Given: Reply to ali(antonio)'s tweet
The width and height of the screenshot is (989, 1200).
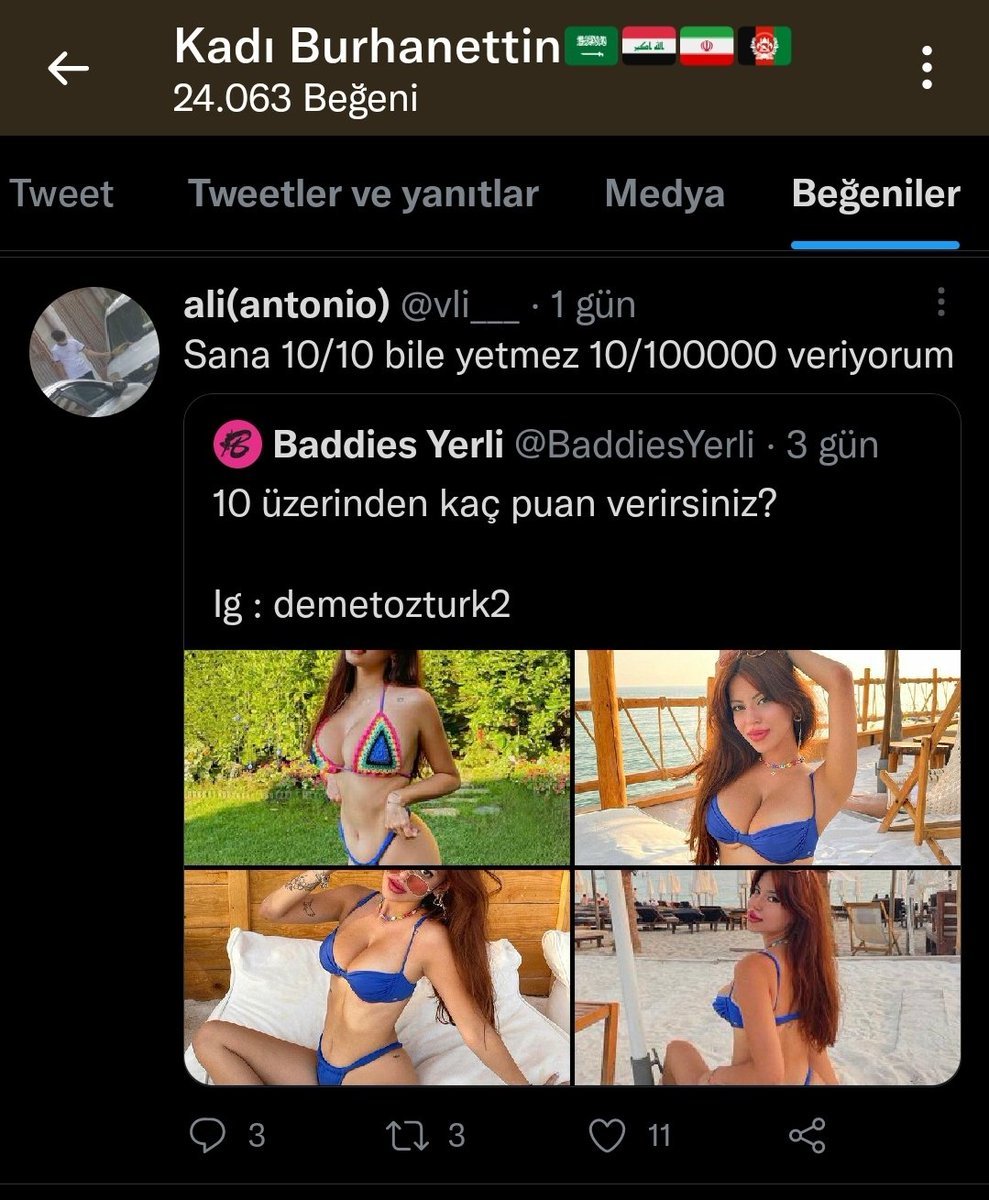Looking at the screenshot, I should [208, 1135].
